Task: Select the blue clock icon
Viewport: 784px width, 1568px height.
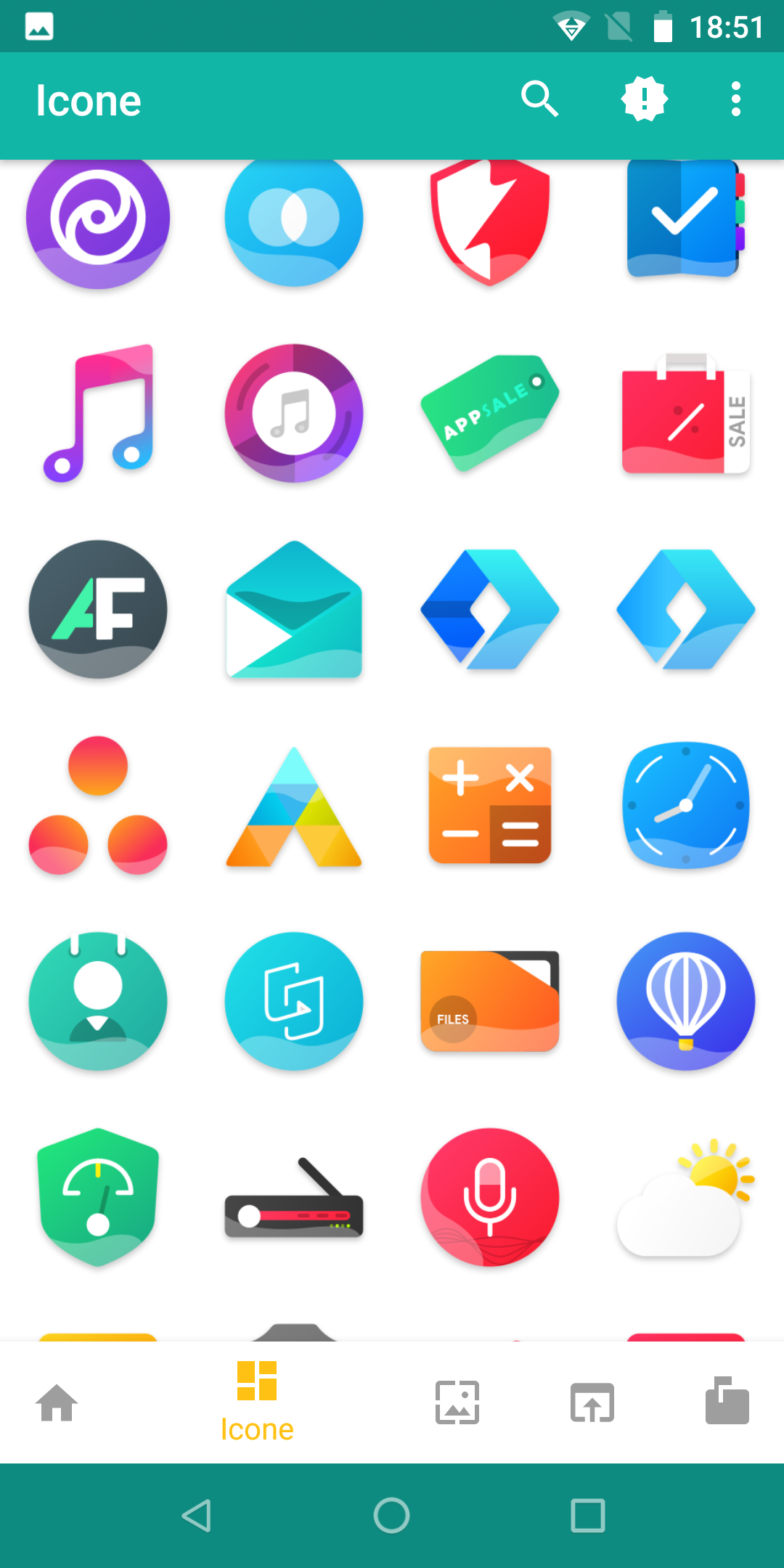Action: point(686,805)
